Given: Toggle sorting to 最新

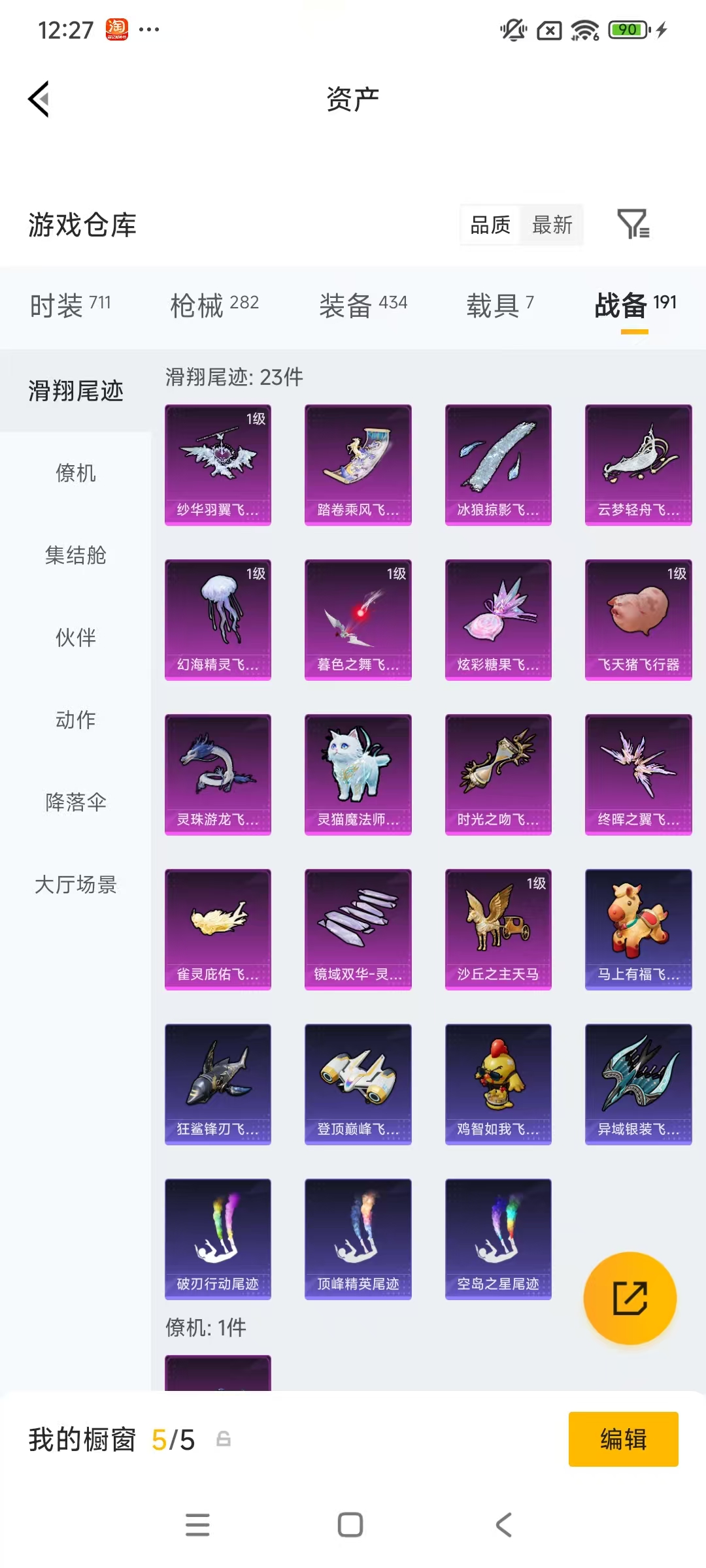Looking at the screenshot, I should [x=552, y=225].
